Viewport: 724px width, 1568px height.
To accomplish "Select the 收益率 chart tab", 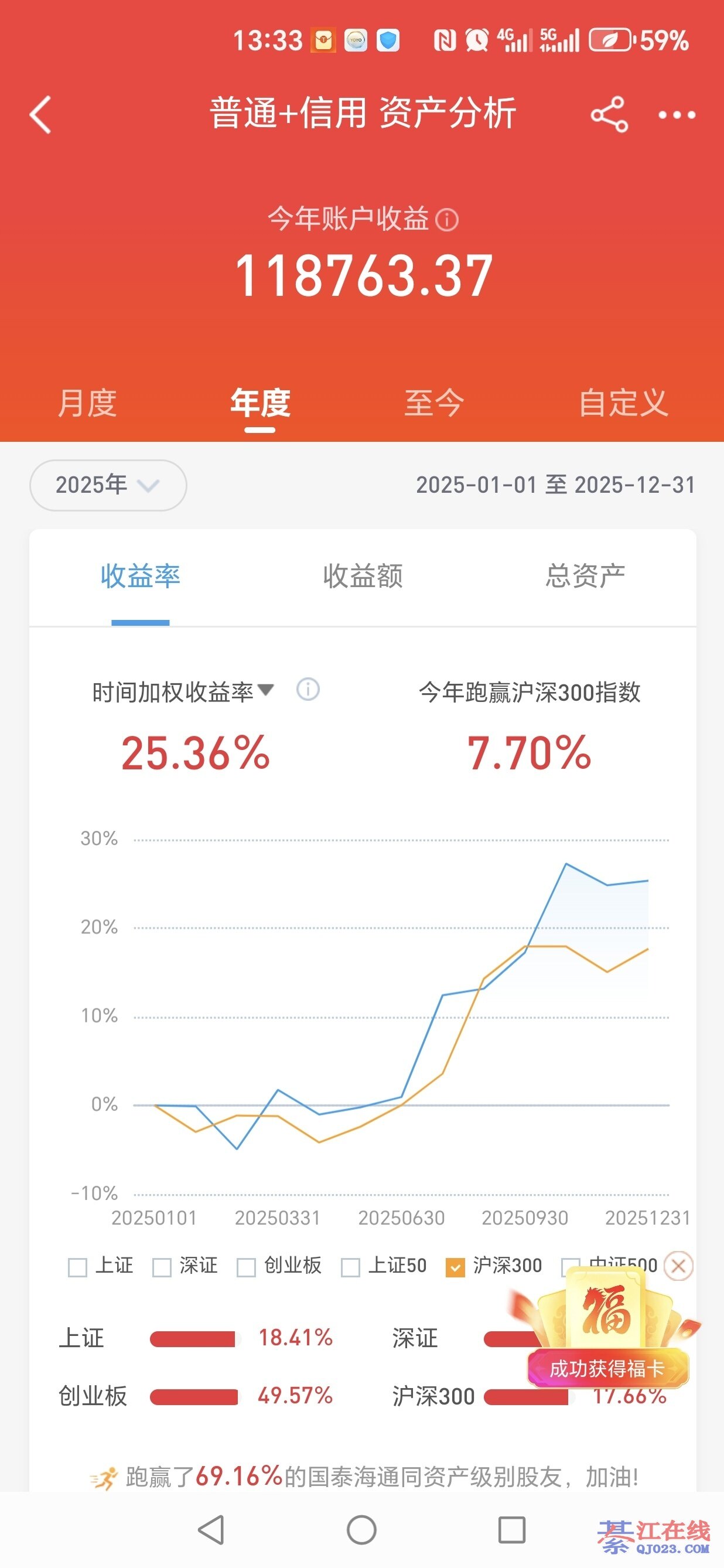I will tap(140, 576).
